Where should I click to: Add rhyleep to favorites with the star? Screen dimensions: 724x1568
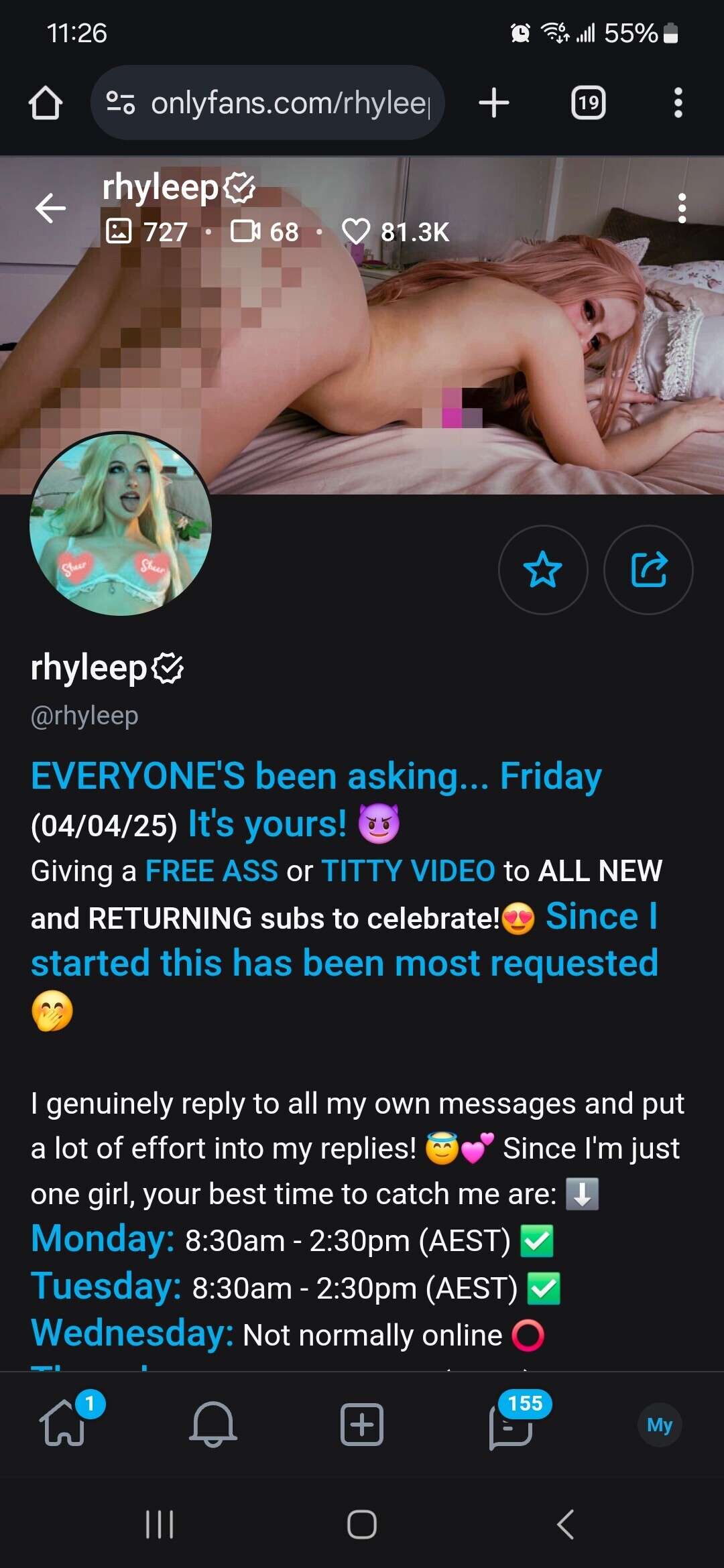coord(542,570)
